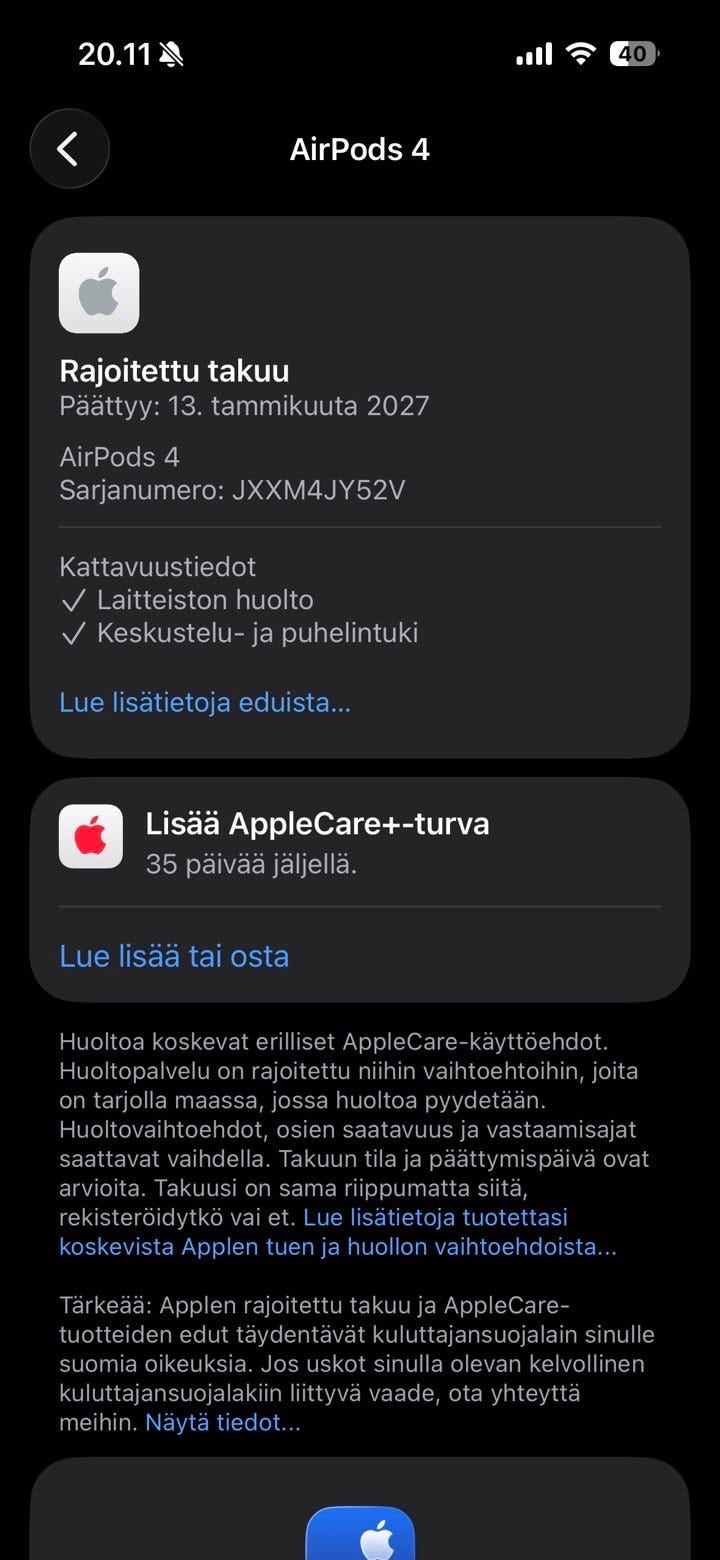Tap the cellular signal bars icon

(x=535, y=53)
